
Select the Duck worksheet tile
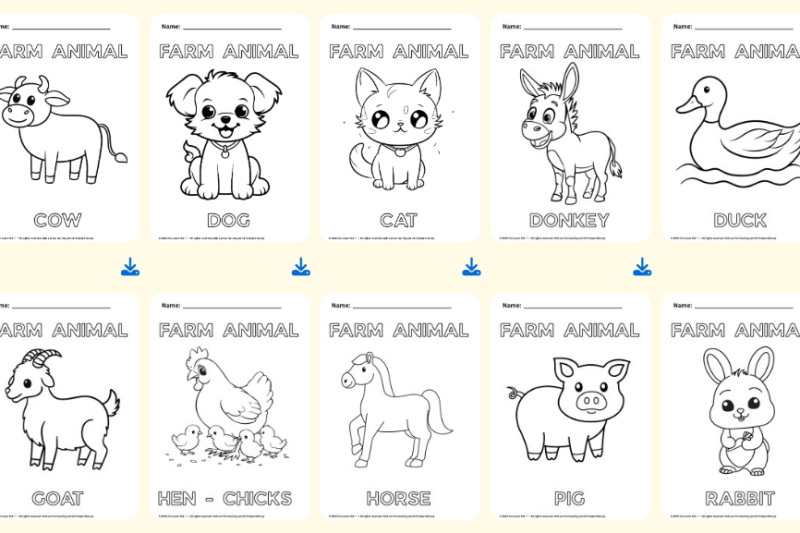click(735, 130)
